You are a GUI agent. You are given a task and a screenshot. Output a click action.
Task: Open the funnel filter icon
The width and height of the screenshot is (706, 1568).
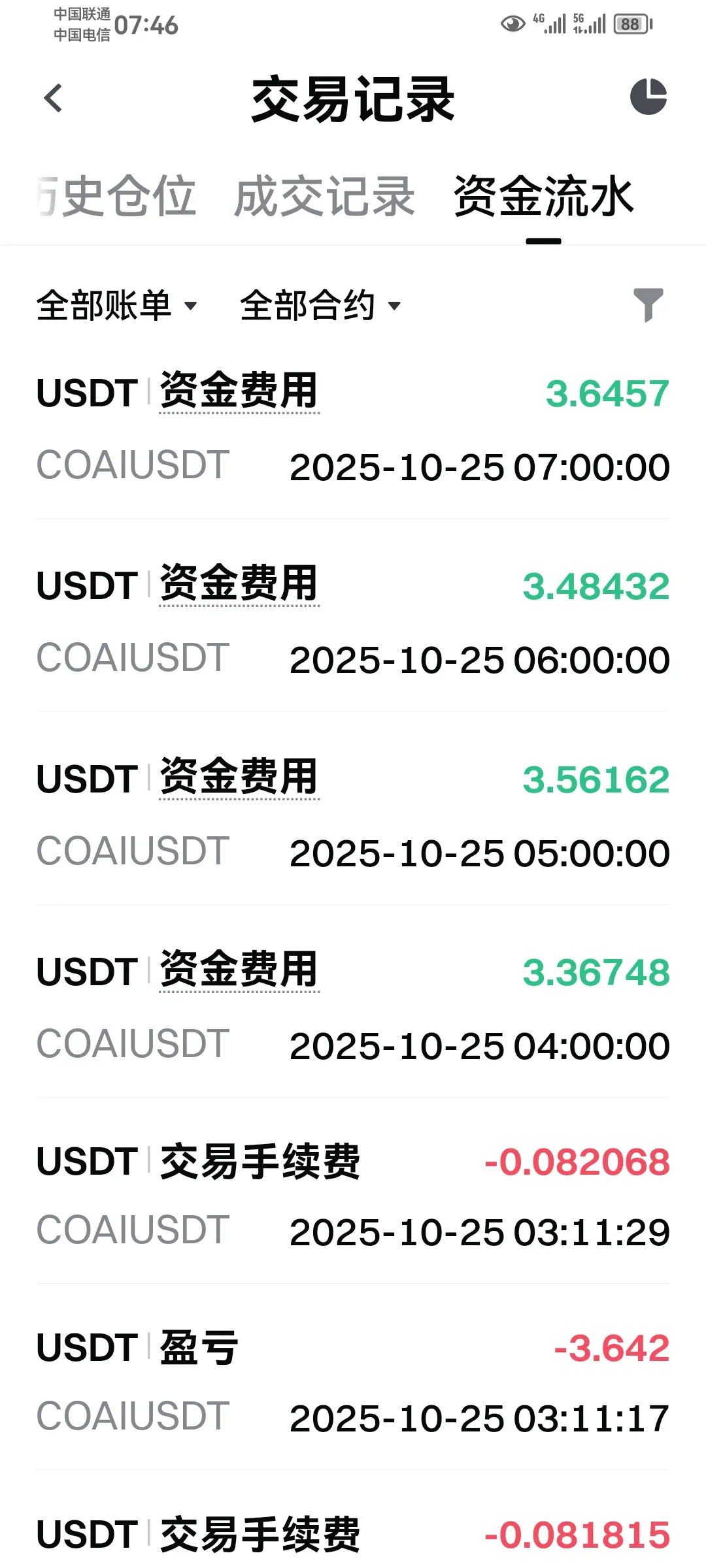pos(648,304)
